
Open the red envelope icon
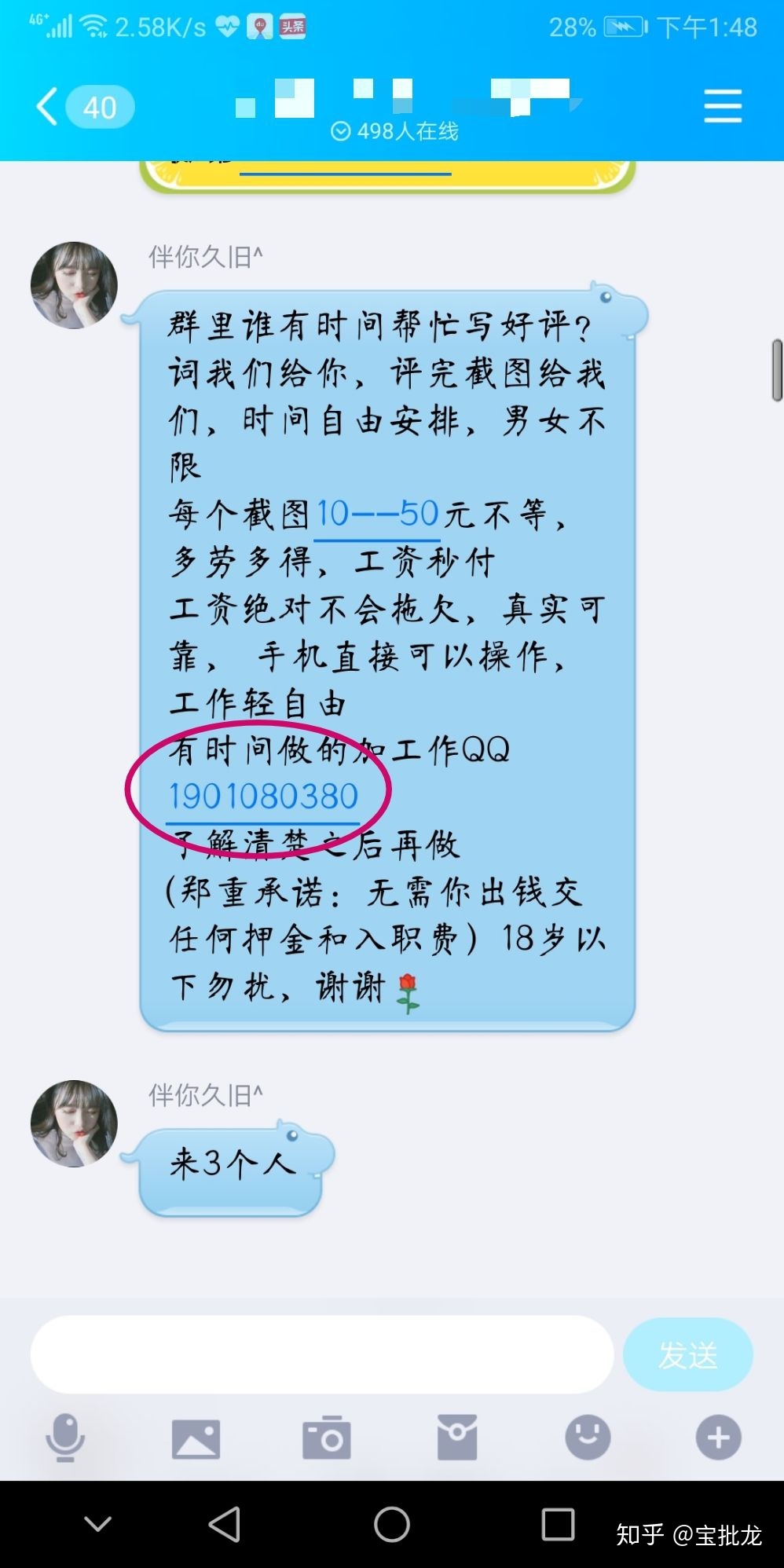[456, 1438]
